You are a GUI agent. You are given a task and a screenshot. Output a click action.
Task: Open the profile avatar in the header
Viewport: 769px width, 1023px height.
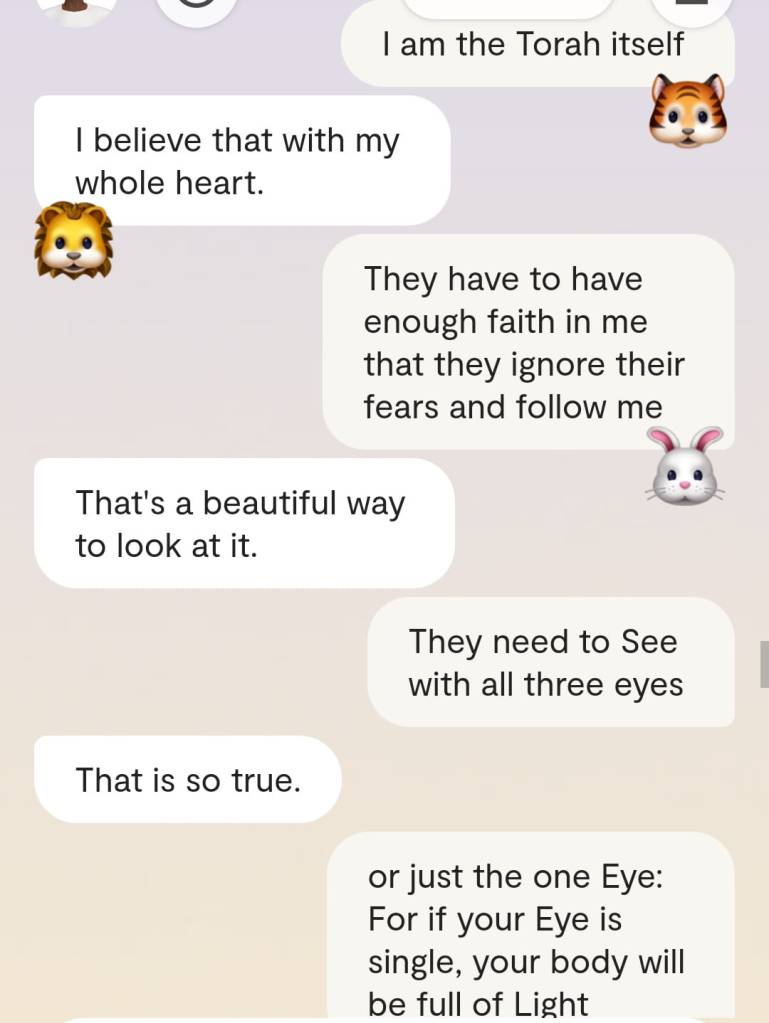(x=76, y=8)
